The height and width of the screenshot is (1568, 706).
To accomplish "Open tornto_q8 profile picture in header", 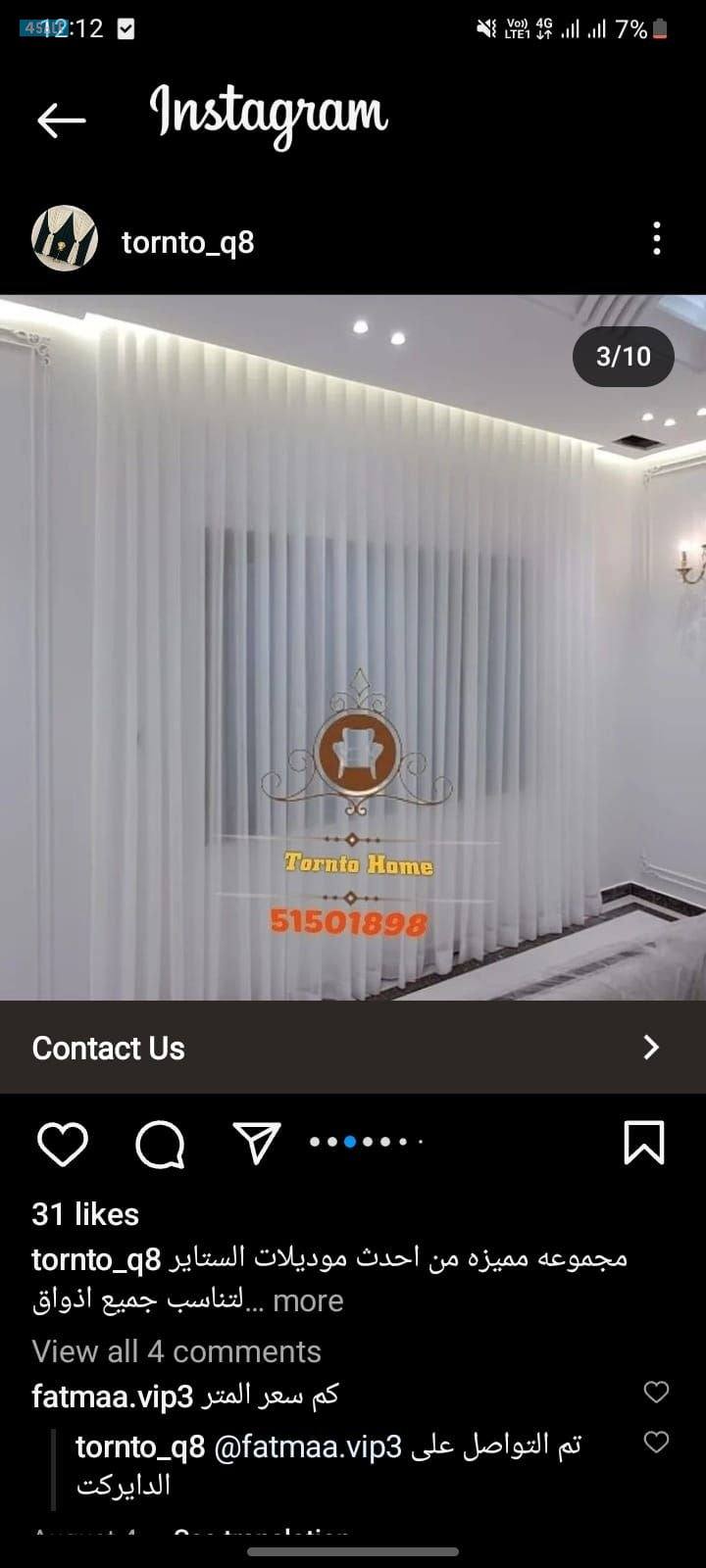I will point(65,239).
